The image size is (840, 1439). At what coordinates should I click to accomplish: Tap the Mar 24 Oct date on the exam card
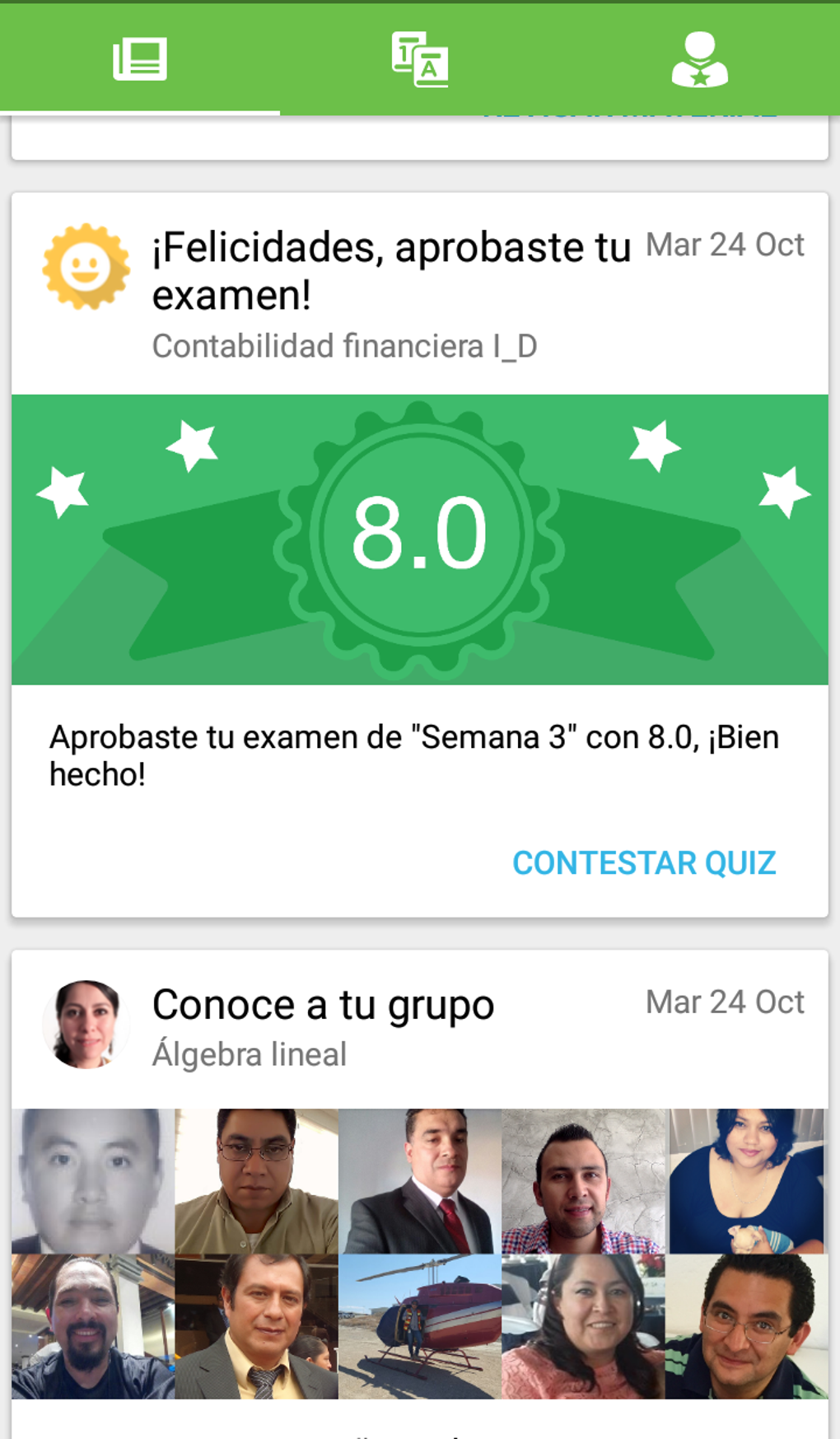click(725, 245)
